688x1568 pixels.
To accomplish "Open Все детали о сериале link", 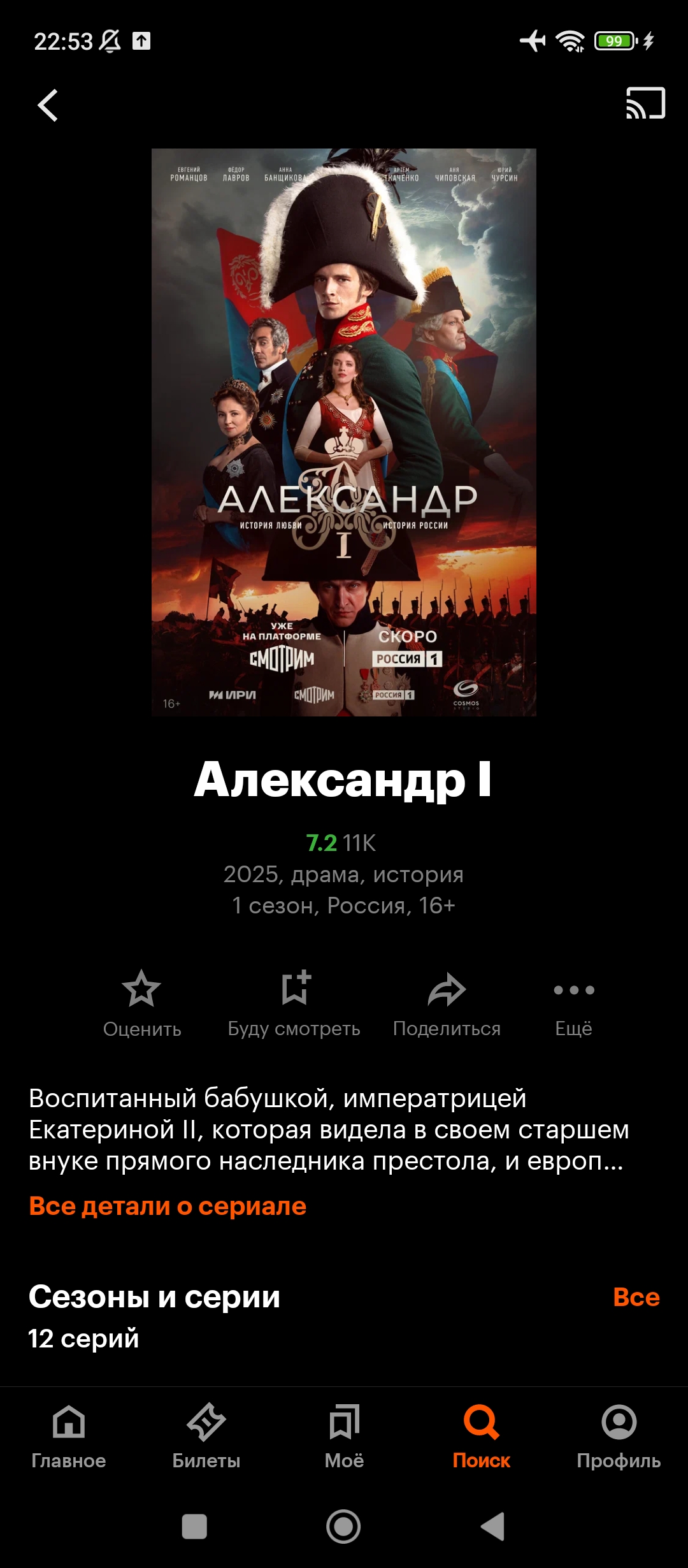I will 168,1207.
